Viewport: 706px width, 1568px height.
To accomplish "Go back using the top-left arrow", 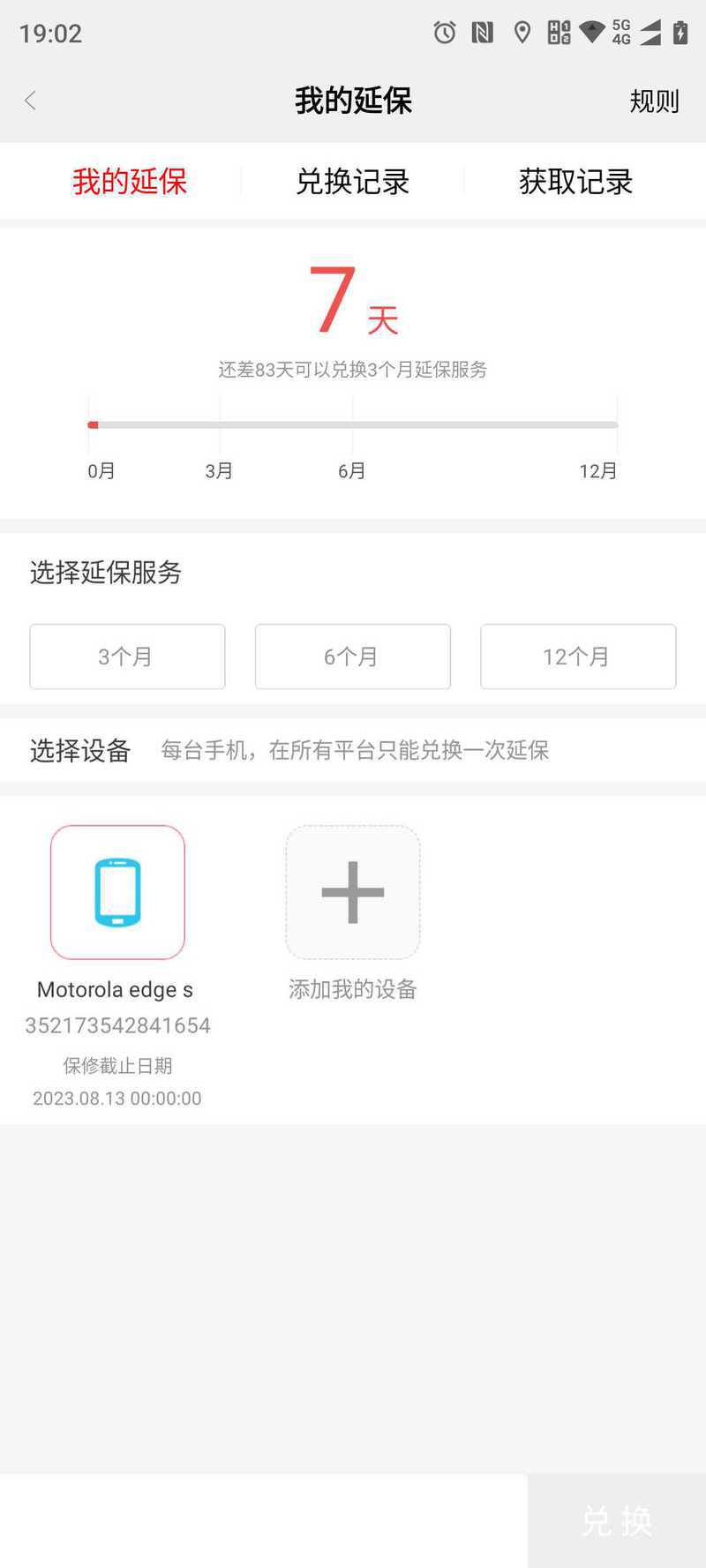I will (31, 101).
